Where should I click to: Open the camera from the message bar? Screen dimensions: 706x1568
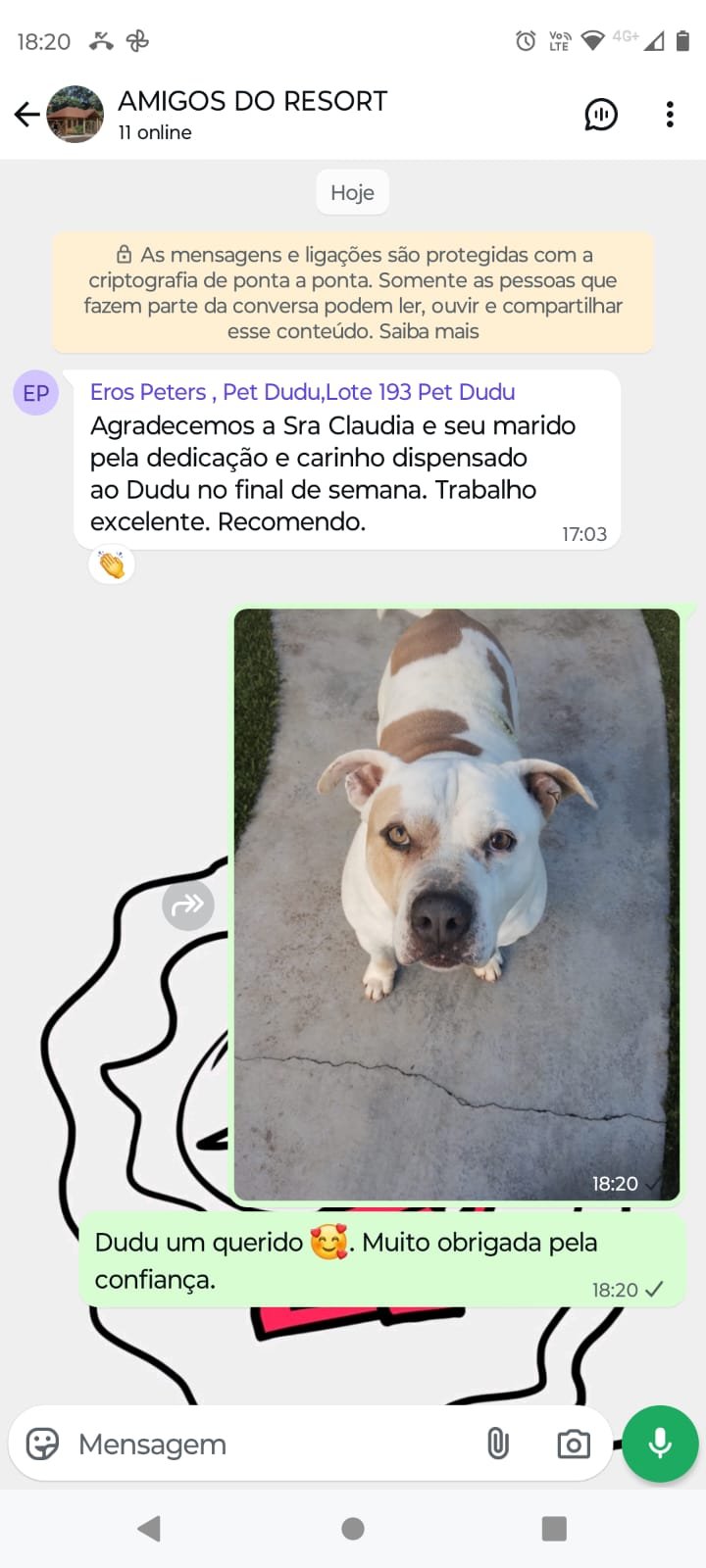(x=573, y=1444)
